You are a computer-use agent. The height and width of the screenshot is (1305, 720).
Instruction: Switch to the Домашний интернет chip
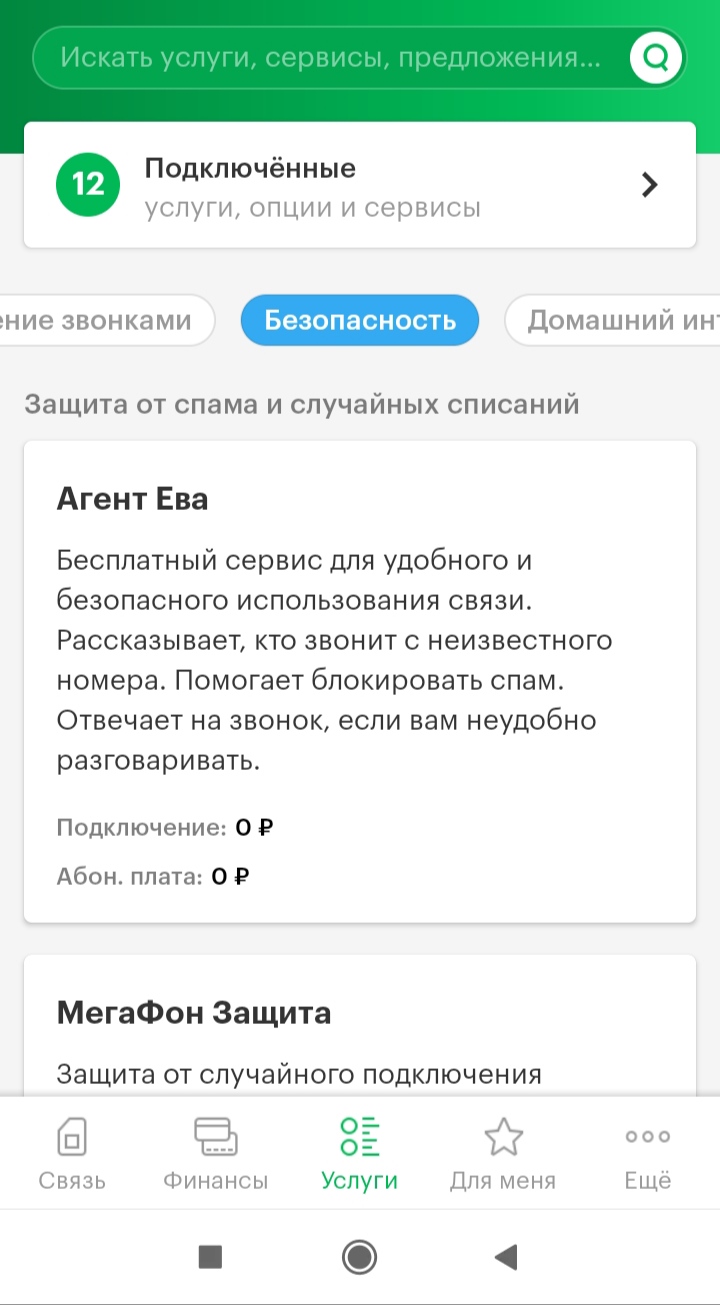click(612, 320)
